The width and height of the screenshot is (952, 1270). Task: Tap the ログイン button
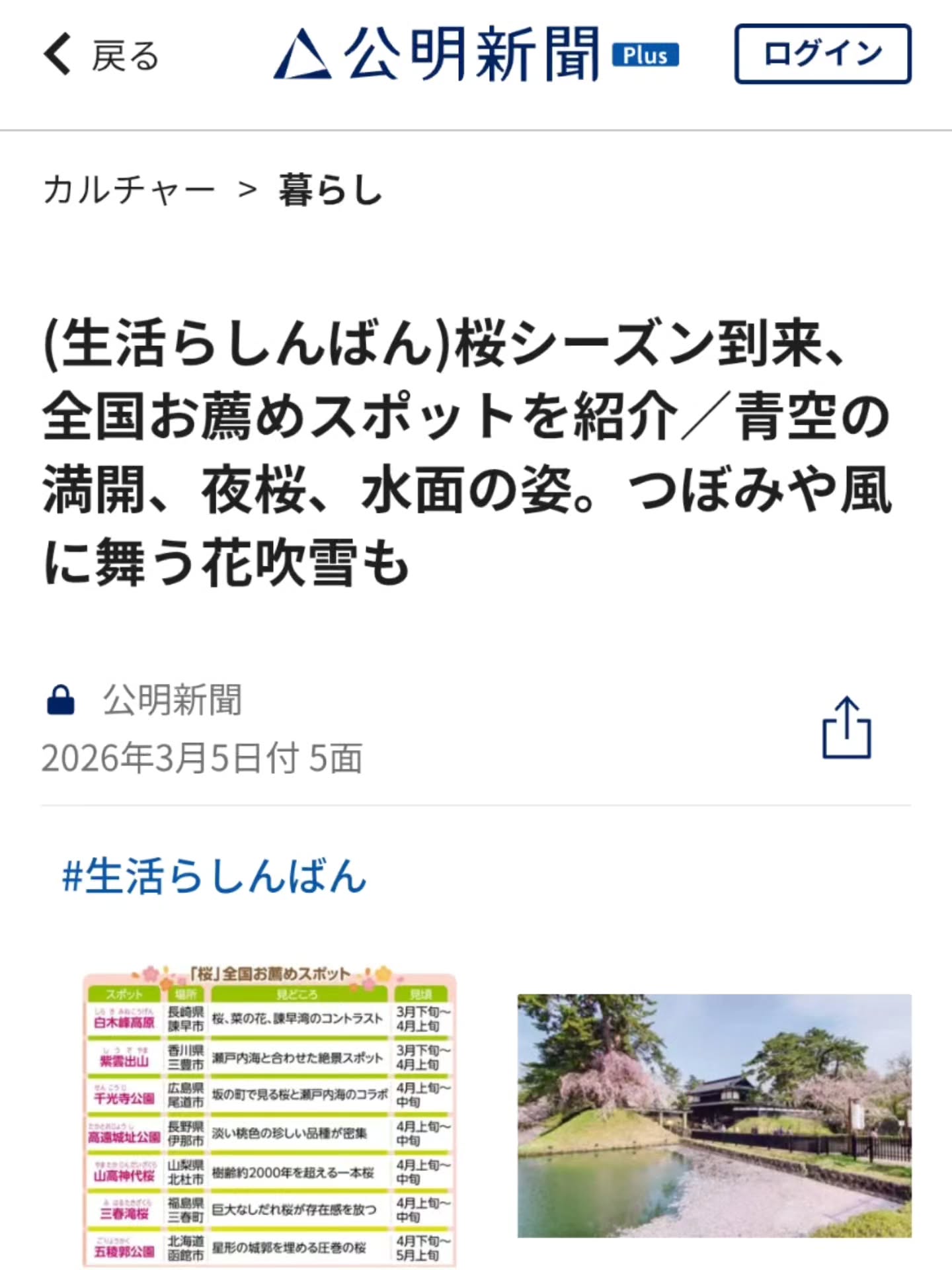(822, 54)
